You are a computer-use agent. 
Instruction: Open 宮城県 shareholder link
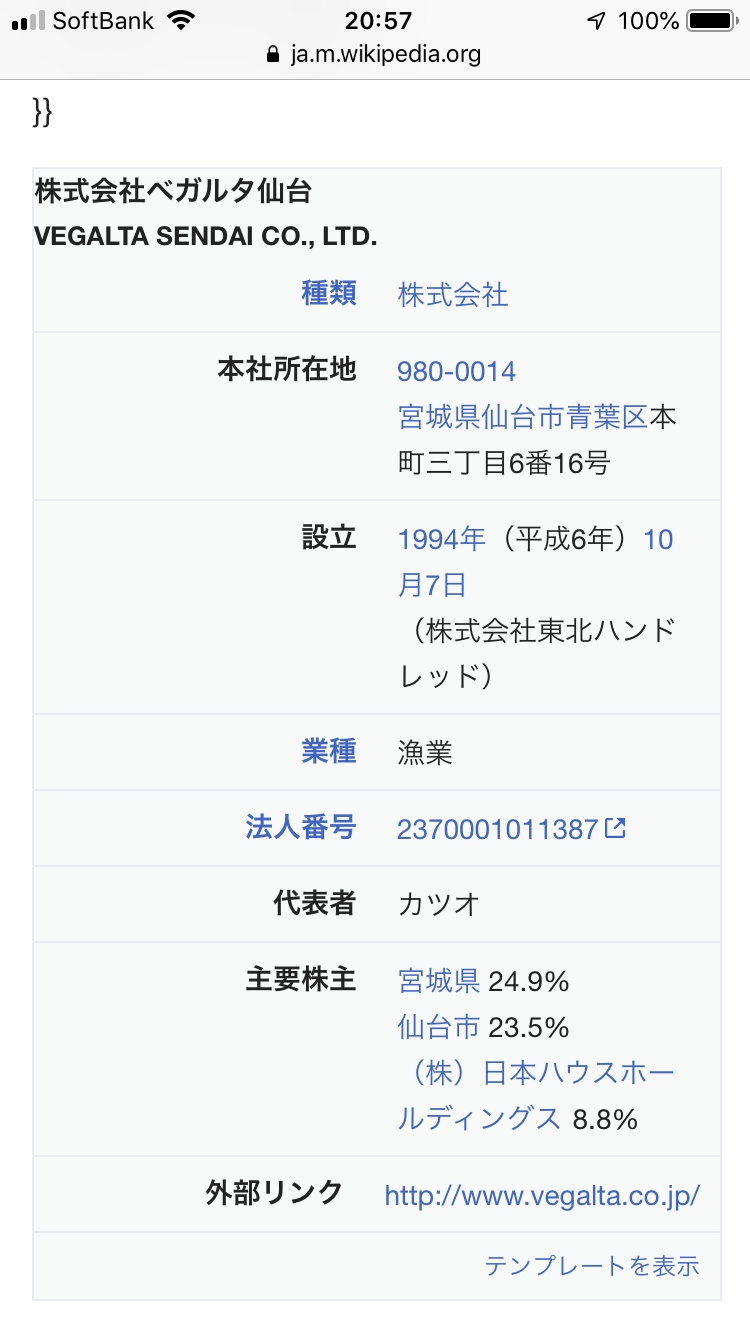point(439,981)
